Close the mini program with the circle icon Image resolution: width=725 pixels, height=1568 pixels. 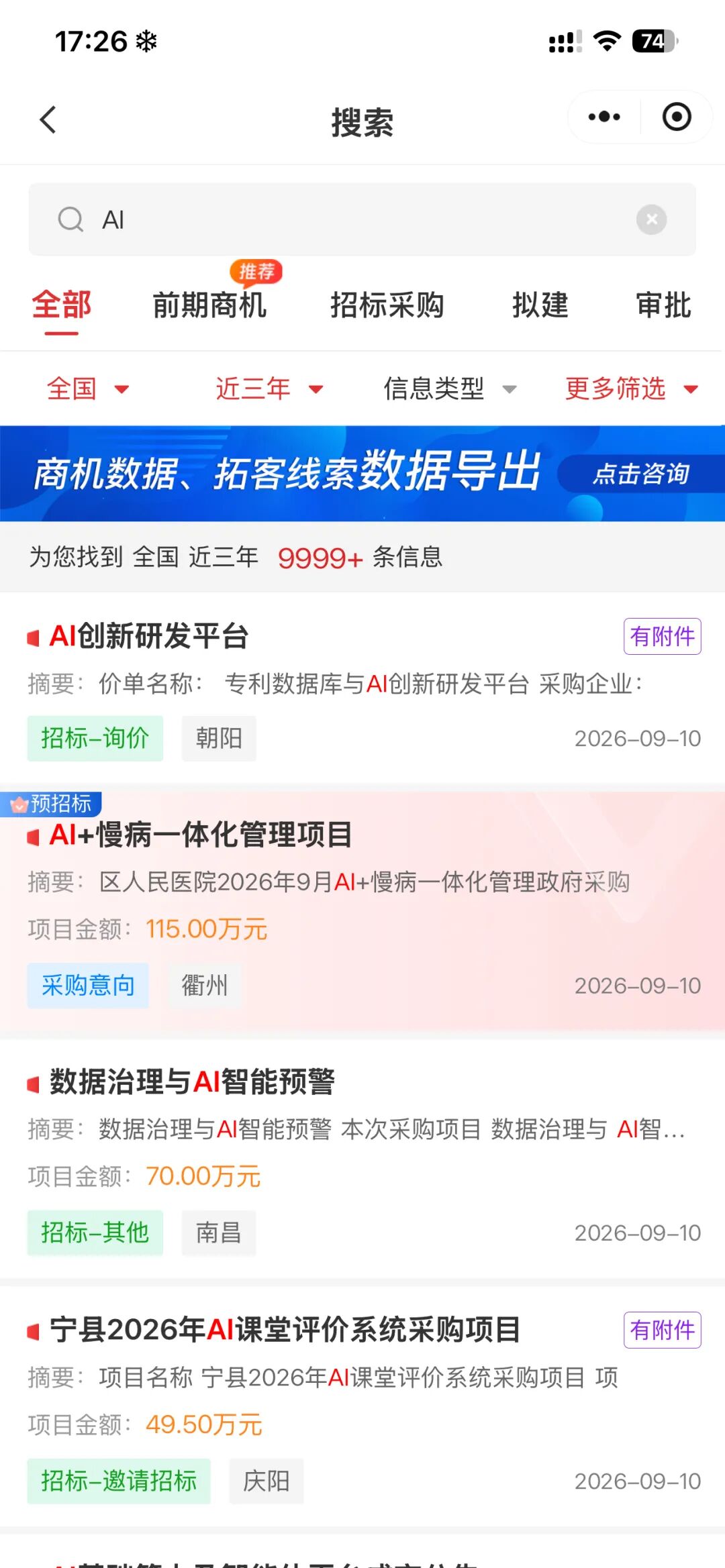click(677, 117)
